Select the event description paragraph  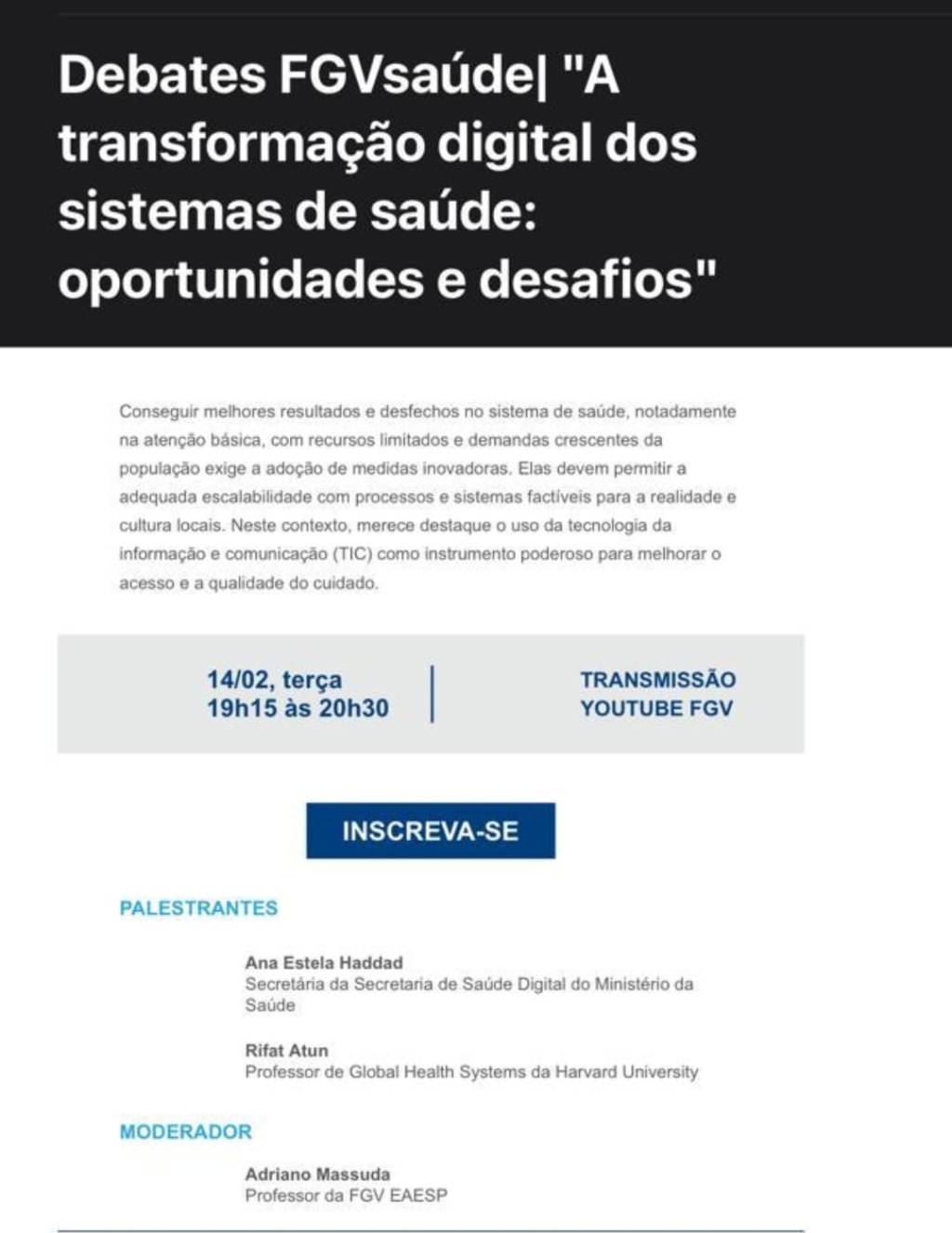[x=428, y=497]
